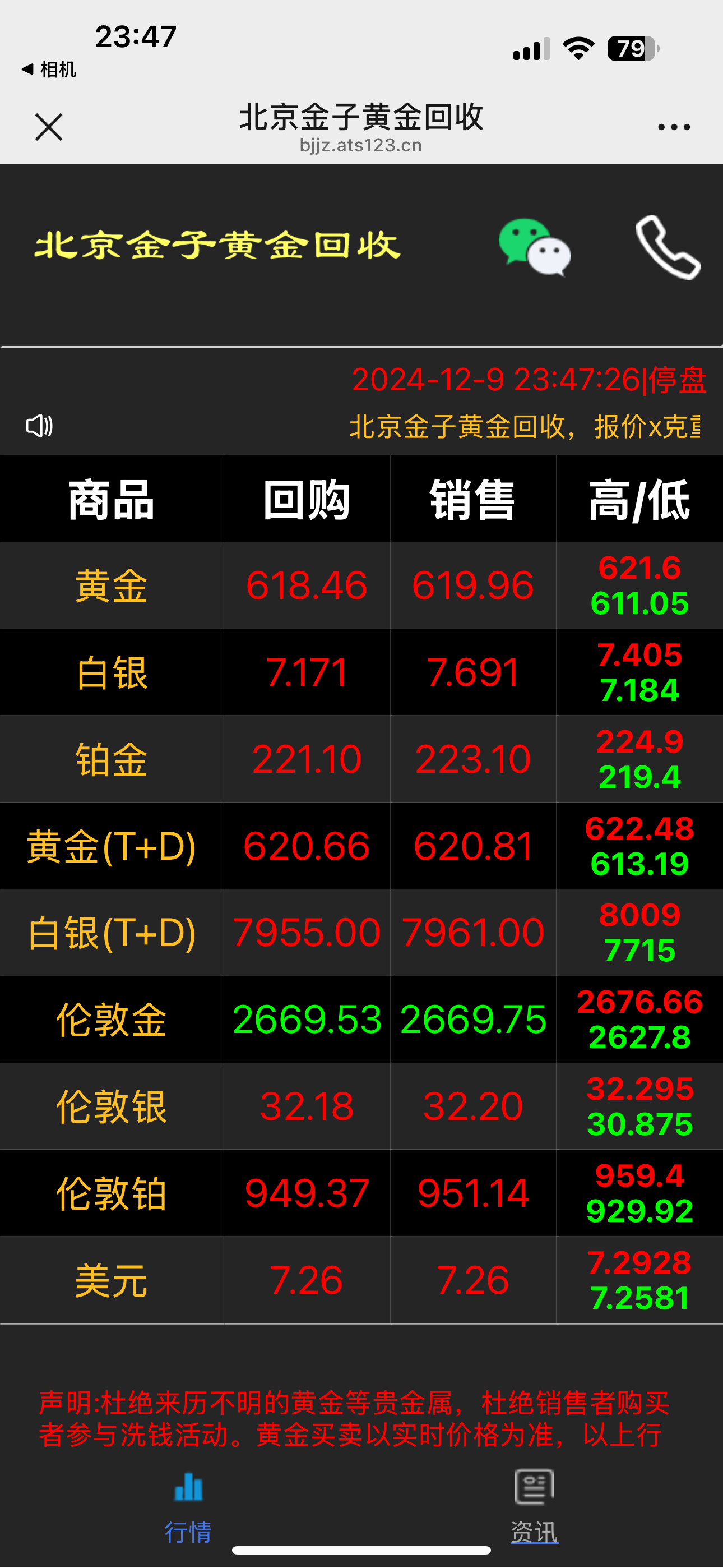
Task: Tap the scrolling red timestamp banner
Action: point(530,380)
